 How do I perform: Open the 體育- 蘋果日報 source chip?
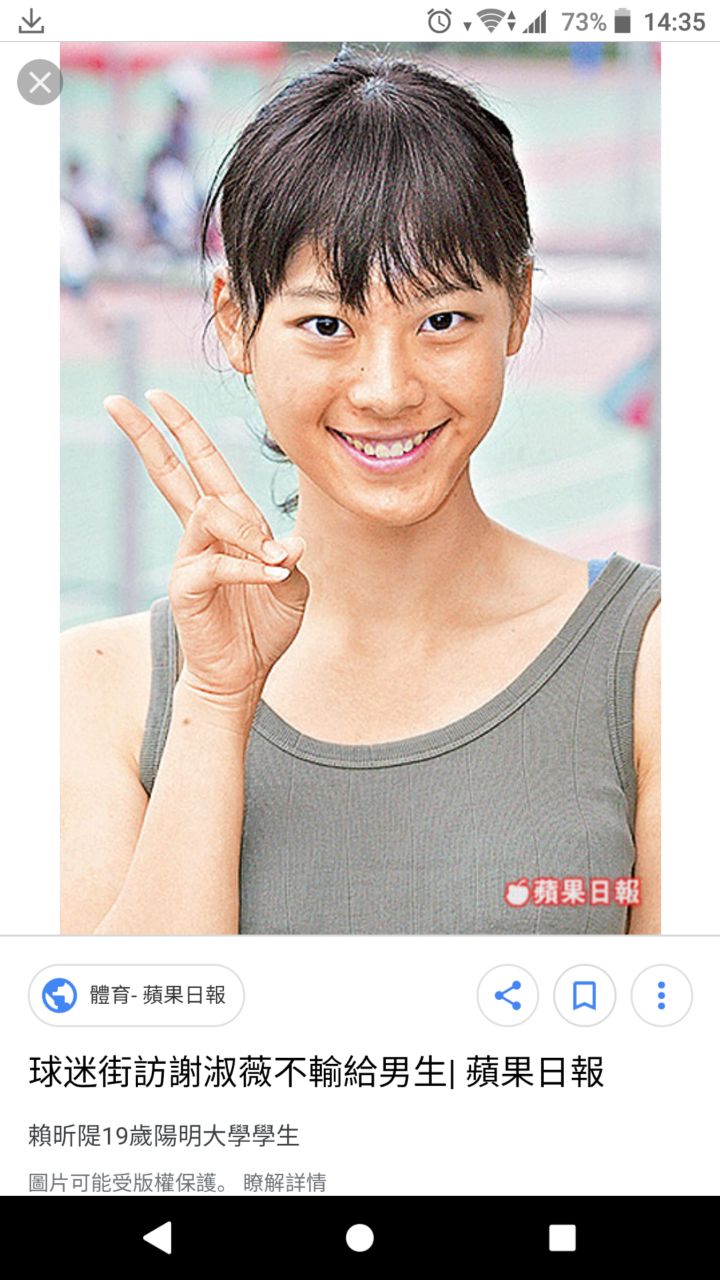click(x=137, y=995)
